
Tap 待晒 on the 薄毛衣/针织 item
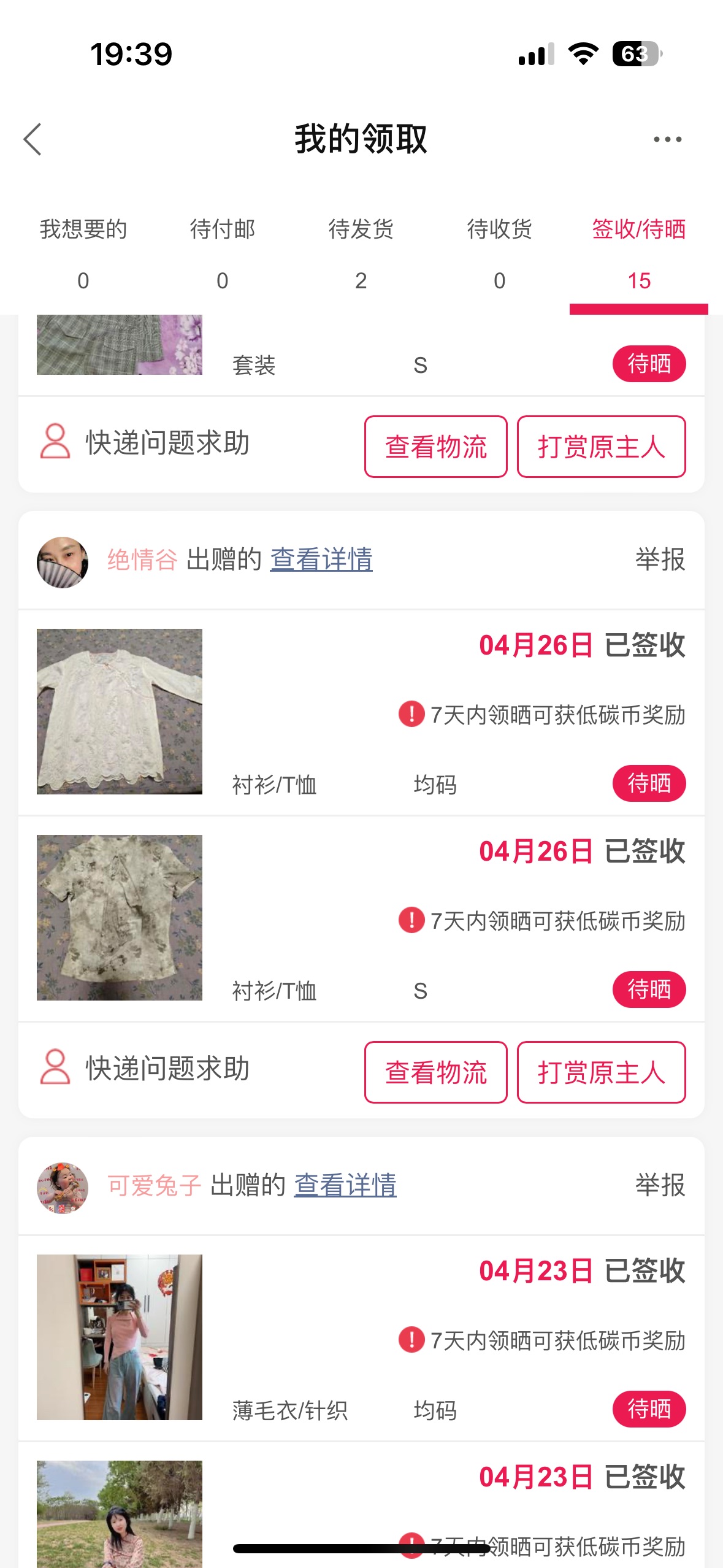coord(649,1409)
